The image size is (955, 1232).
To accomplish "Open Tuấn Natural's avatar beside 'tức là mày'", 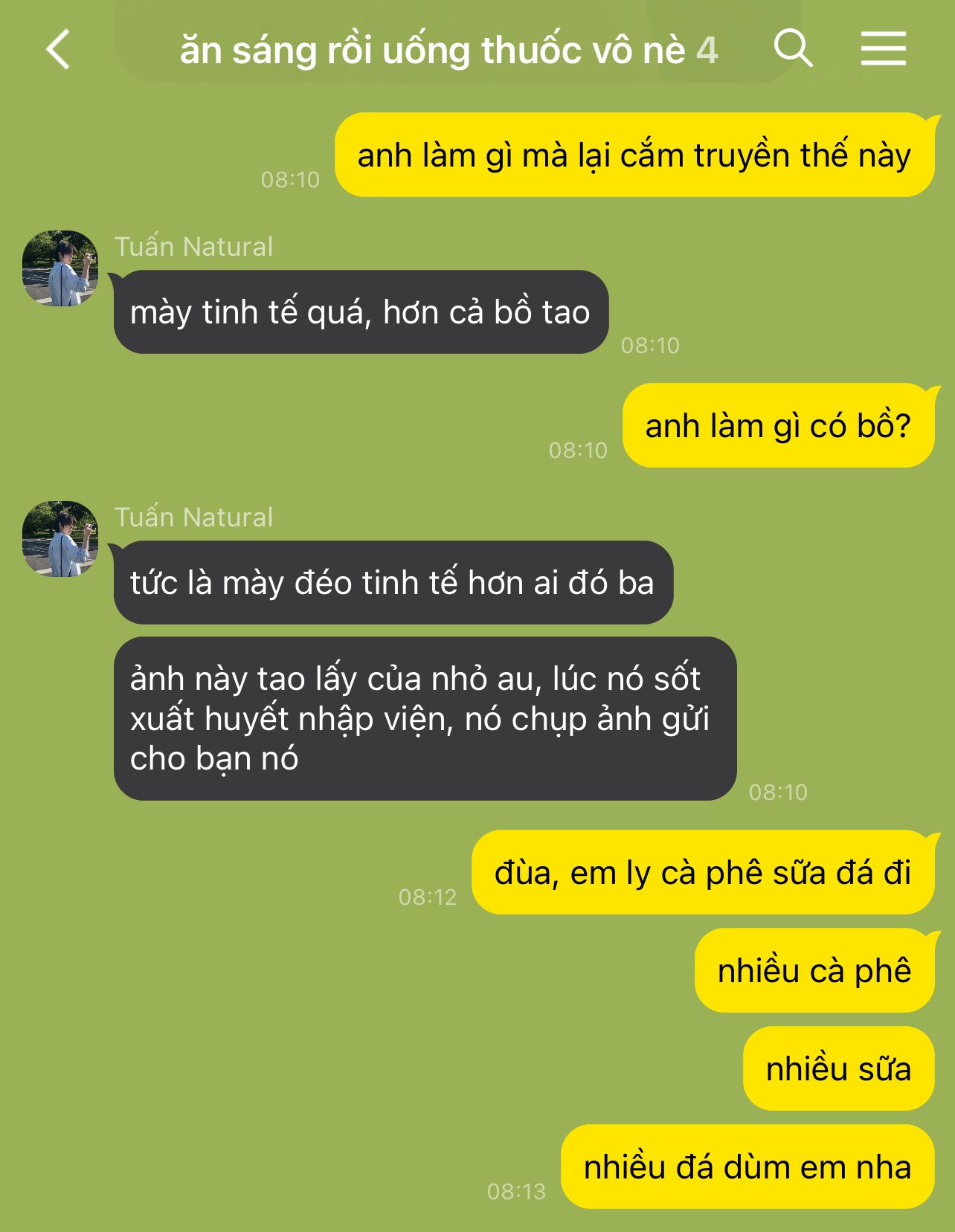I will tap(60, 539).
